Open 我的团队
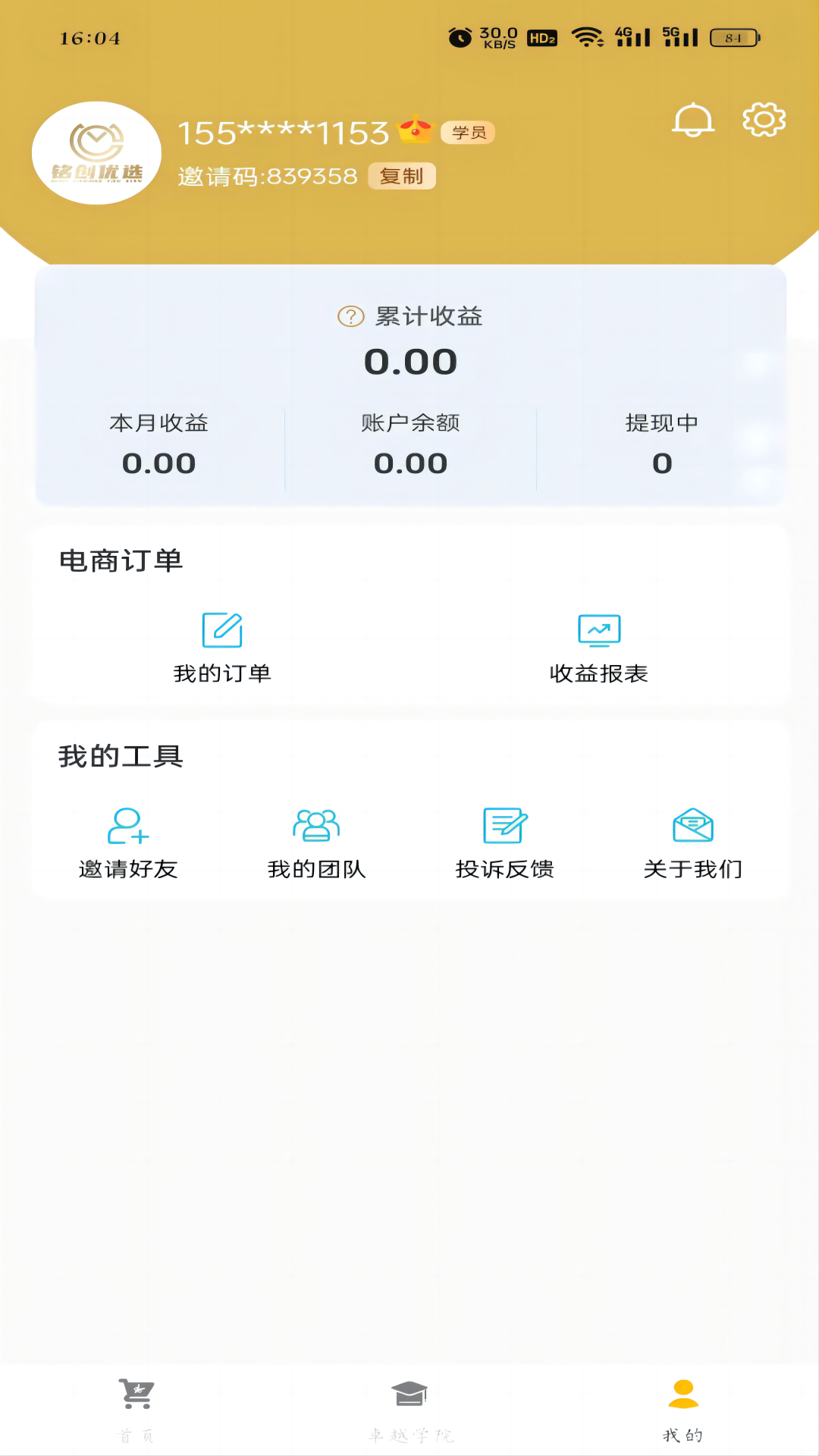The image size is (819, 1456). [x=316, y=843]
